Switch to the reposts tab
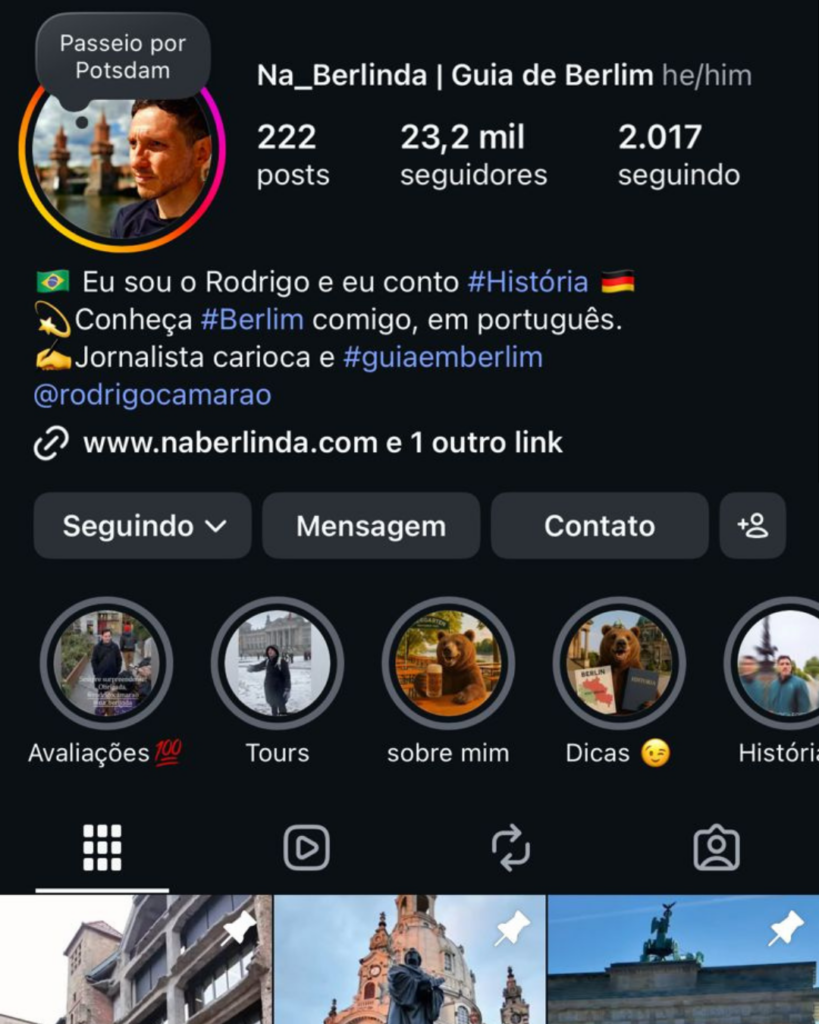This screenshot has height=1024, width=819. pos(511,848)
